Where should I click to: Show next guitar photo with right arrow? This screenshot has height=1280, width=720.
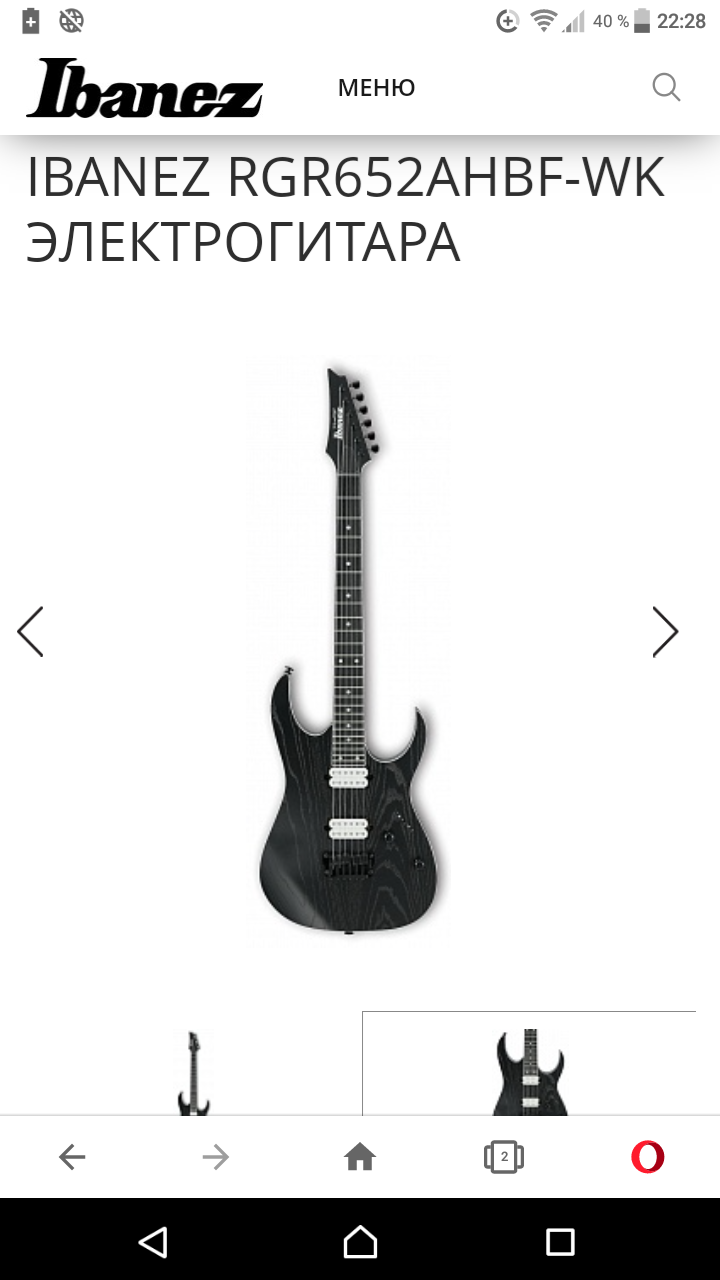[x=665, y=632]
